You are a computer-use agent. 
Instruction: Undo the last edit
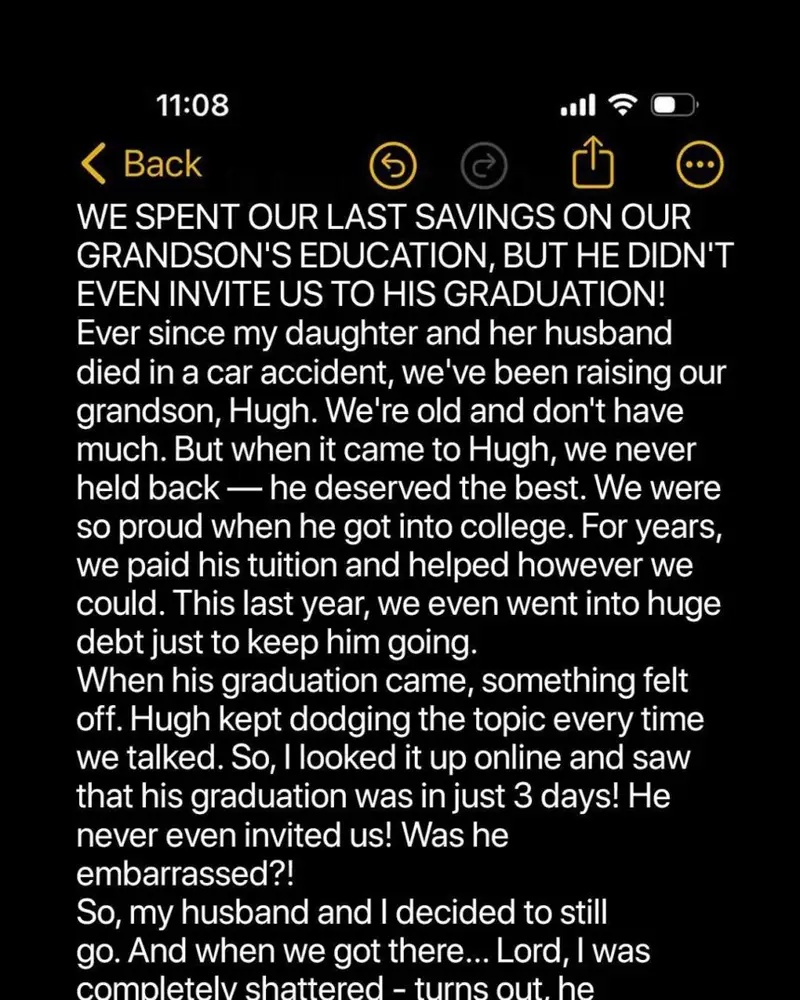pos(393,166)
